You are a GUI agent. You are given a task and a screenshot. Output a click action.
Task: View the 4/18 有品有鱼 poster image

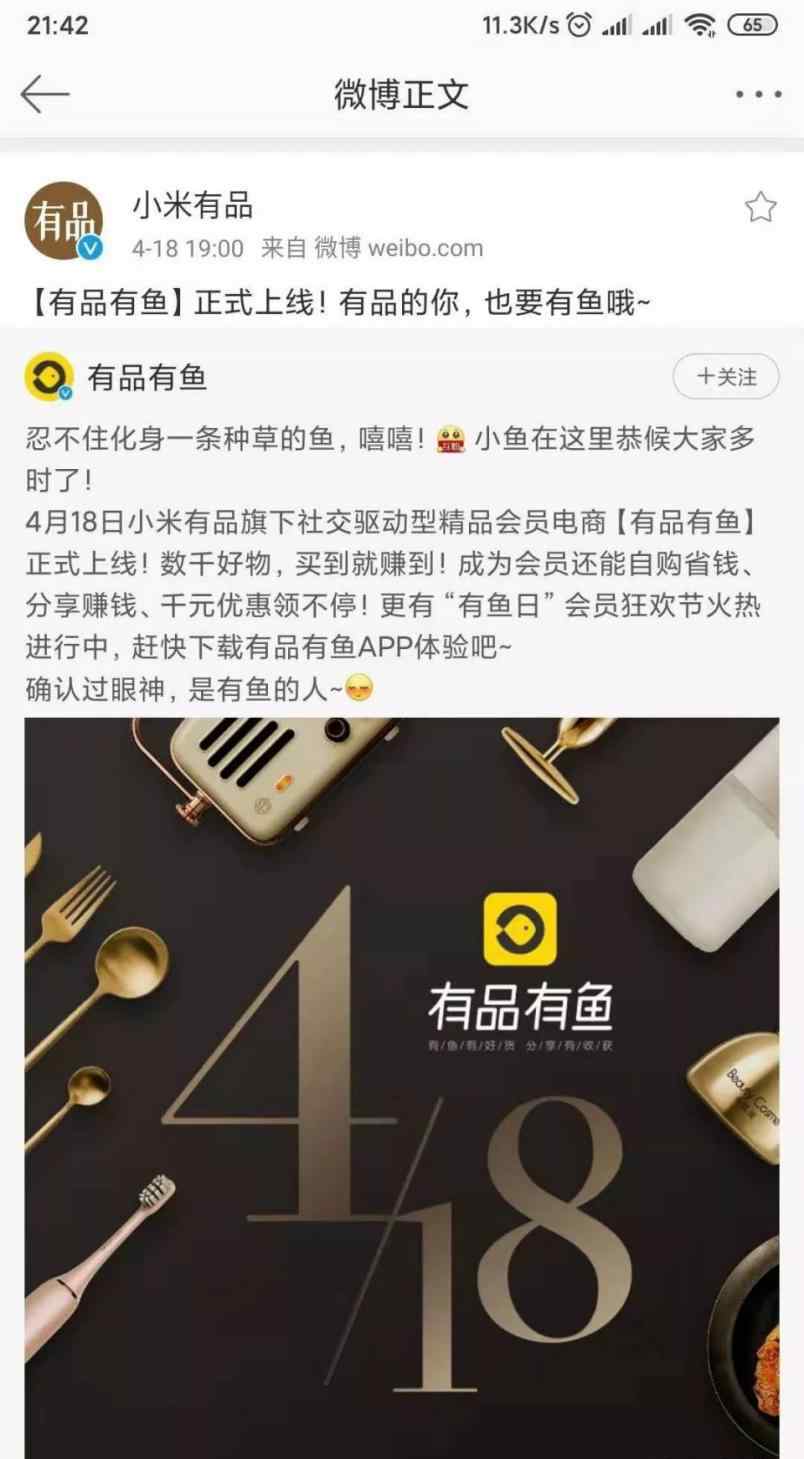(402, 1087)
